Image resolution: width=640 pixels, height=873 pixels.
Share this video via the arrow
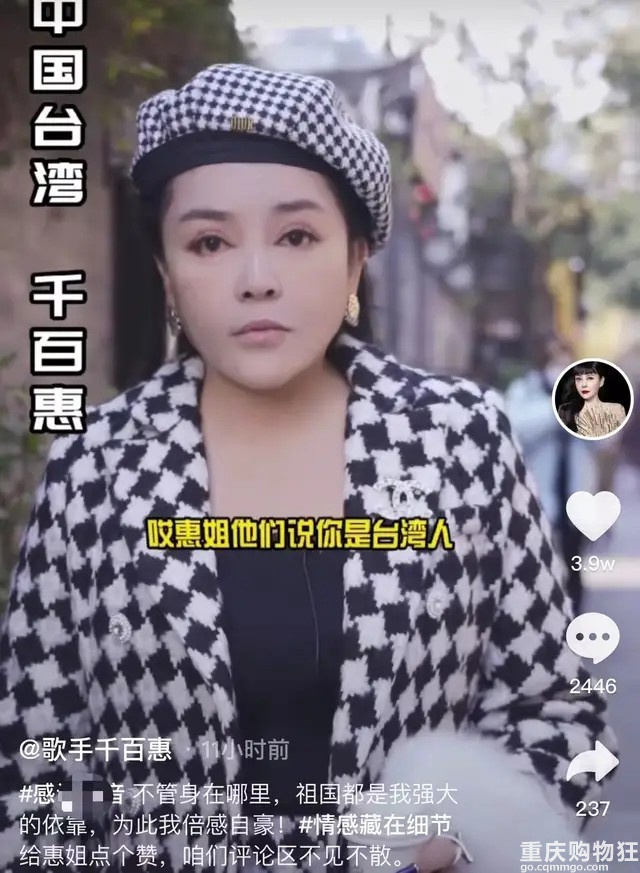pyautogui.click(x=593, y=762)
